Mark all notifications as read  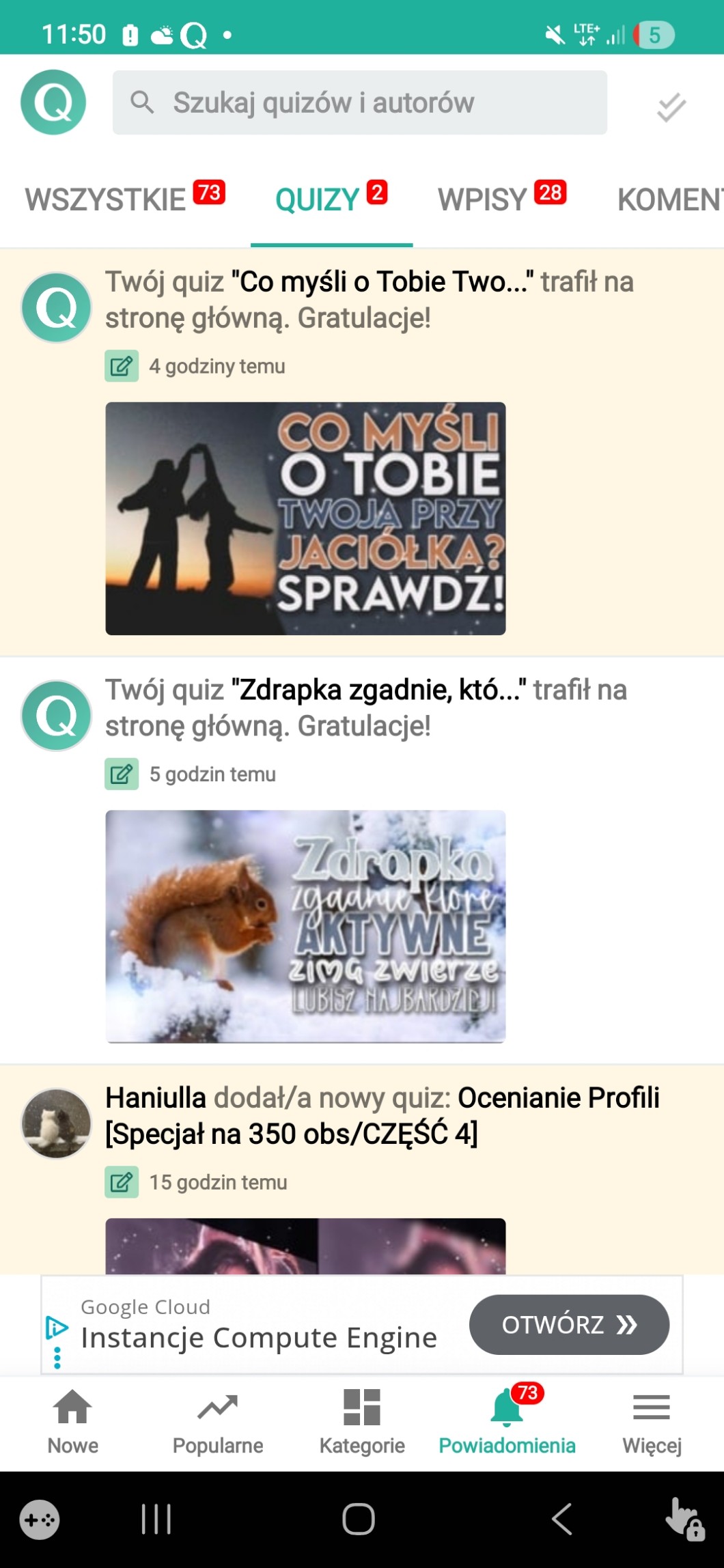click(671, 107)
